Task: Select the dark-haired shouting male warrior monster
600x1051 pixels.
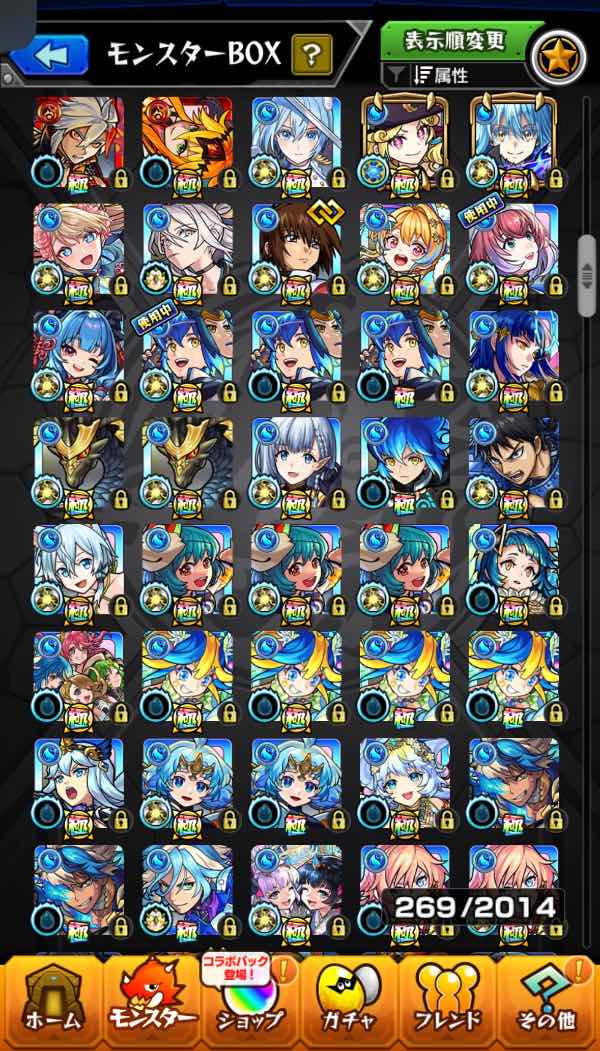Action: click(x=514, y=464)
